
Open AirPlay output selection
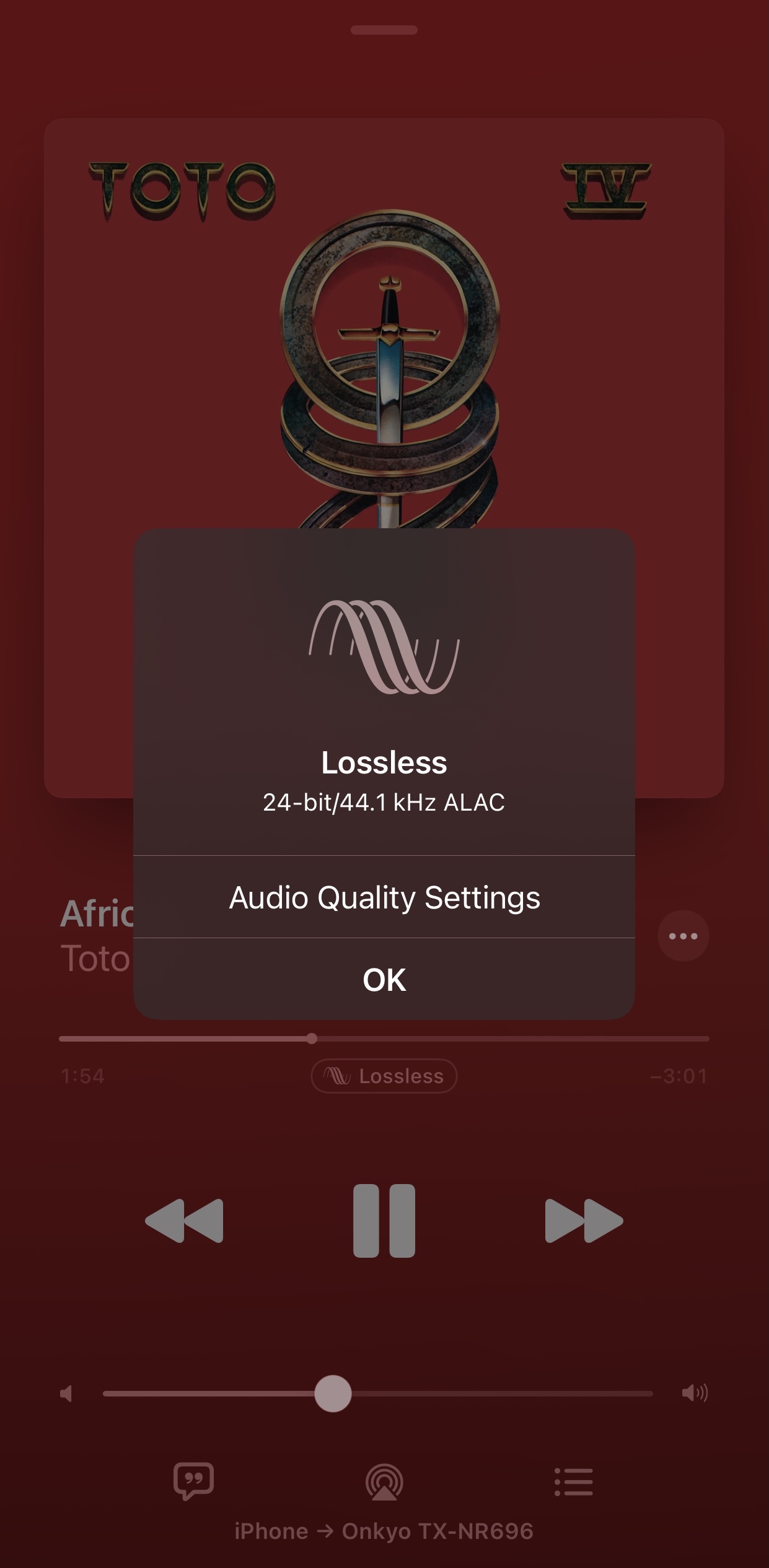384,1482
